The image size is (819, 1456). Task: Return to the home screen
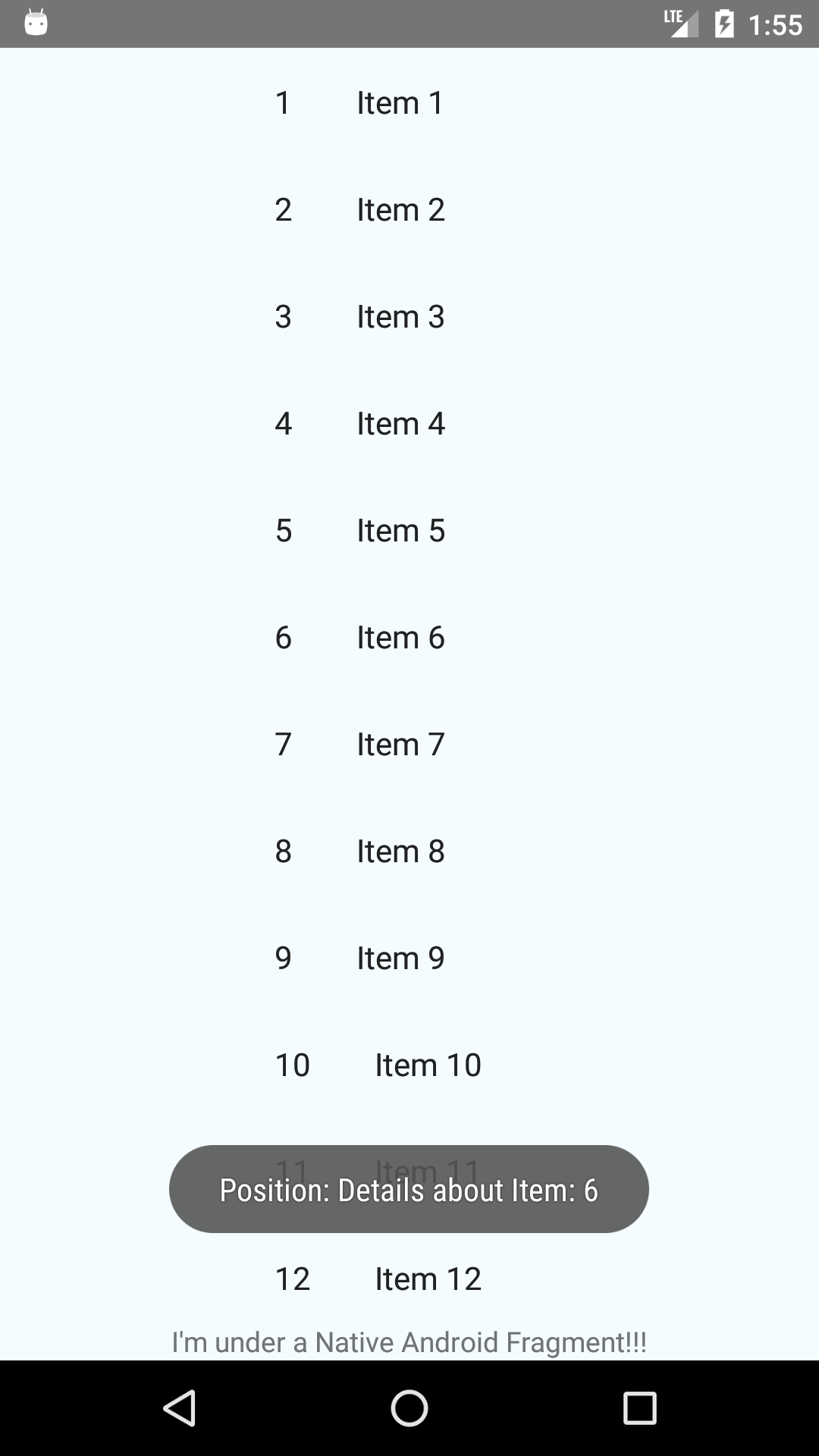[409, 1408]
